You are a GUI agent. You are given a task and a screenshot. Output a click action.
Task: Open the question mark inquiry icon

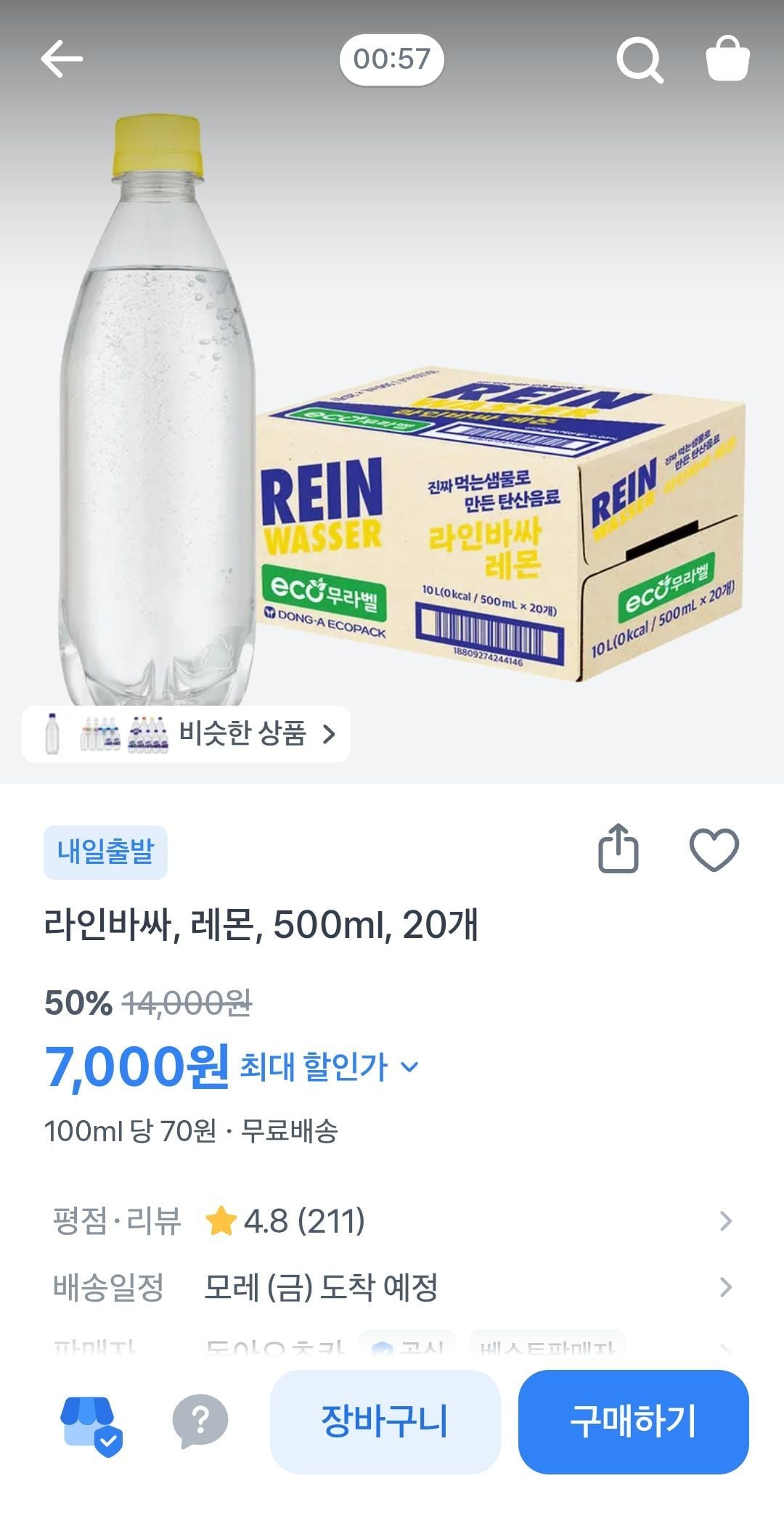pos(200,1421)
